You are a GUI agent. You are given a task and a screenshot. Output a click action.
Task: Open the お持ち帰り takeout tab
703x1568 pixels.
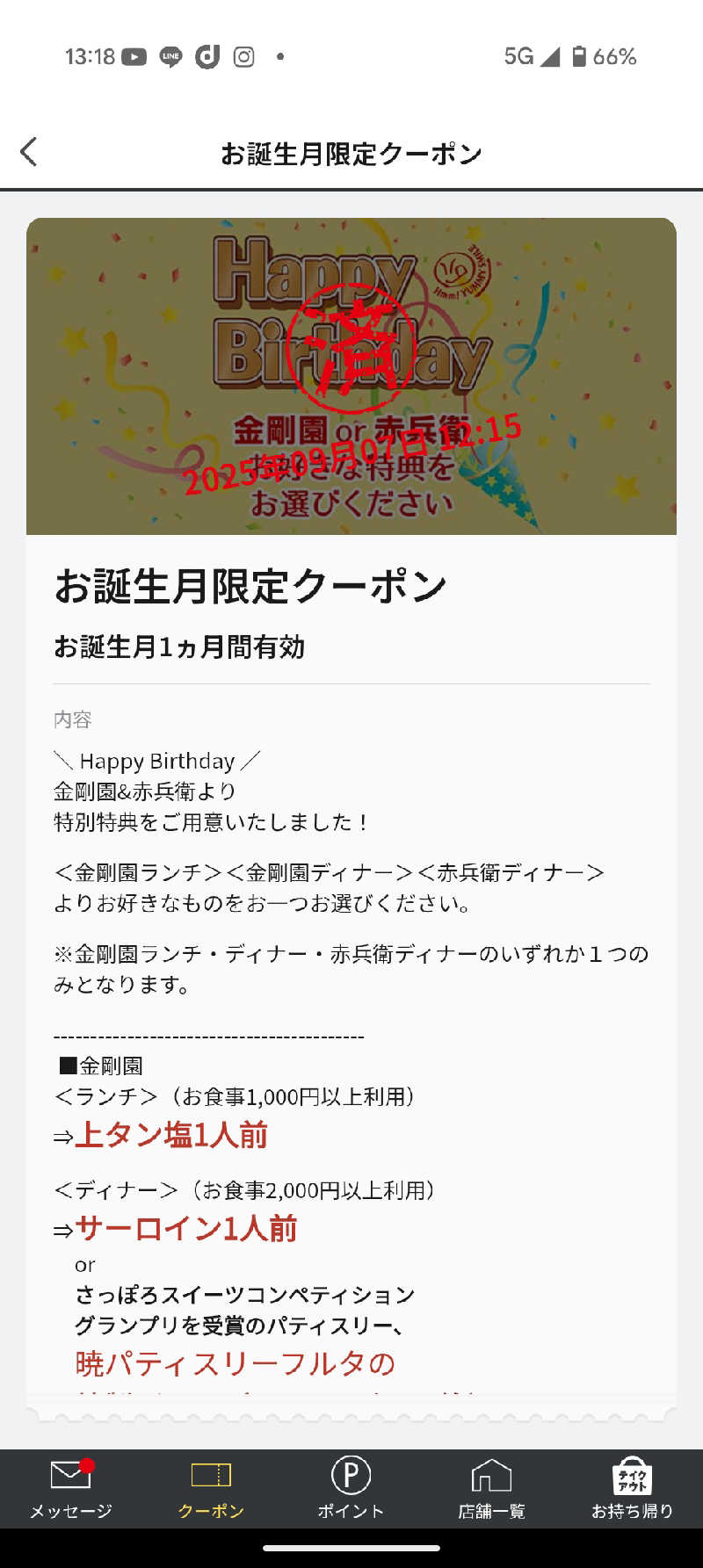[632, 1488]
